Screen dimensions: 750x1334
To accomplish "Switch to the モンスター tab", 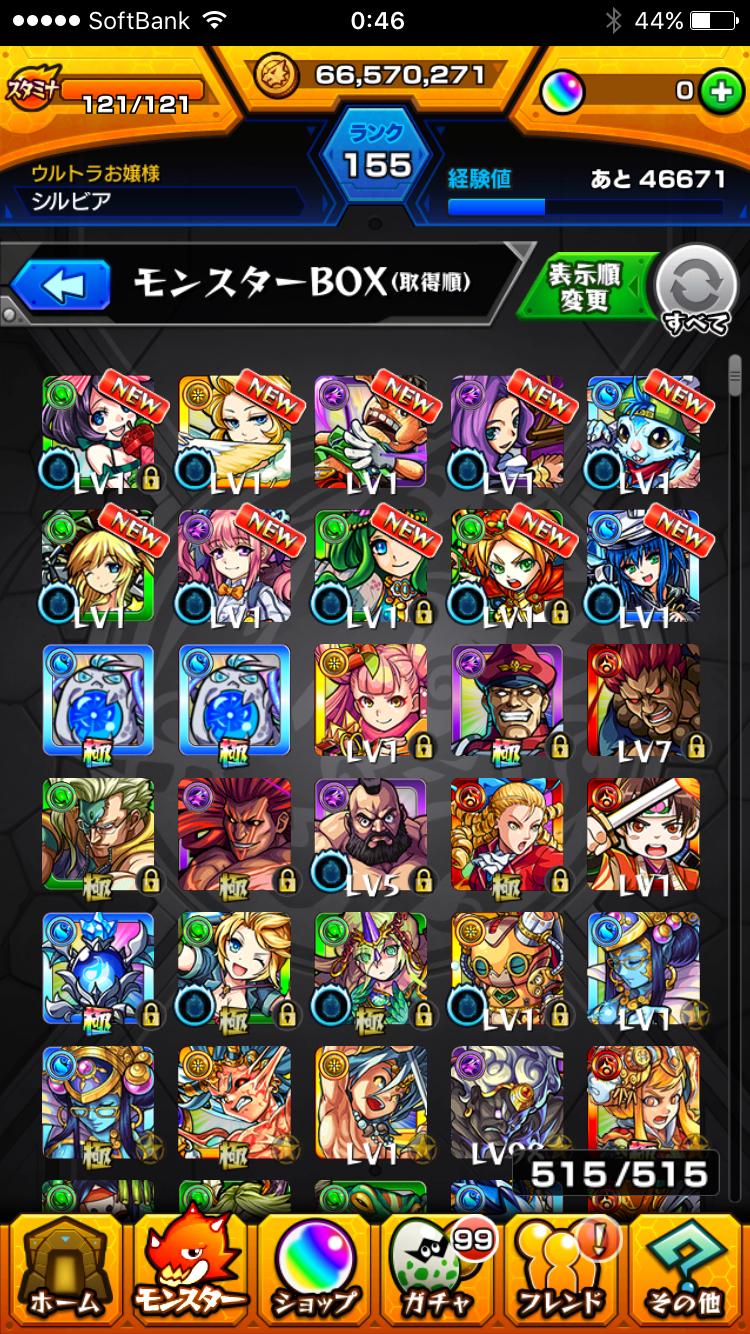I will coord(190,1271).
